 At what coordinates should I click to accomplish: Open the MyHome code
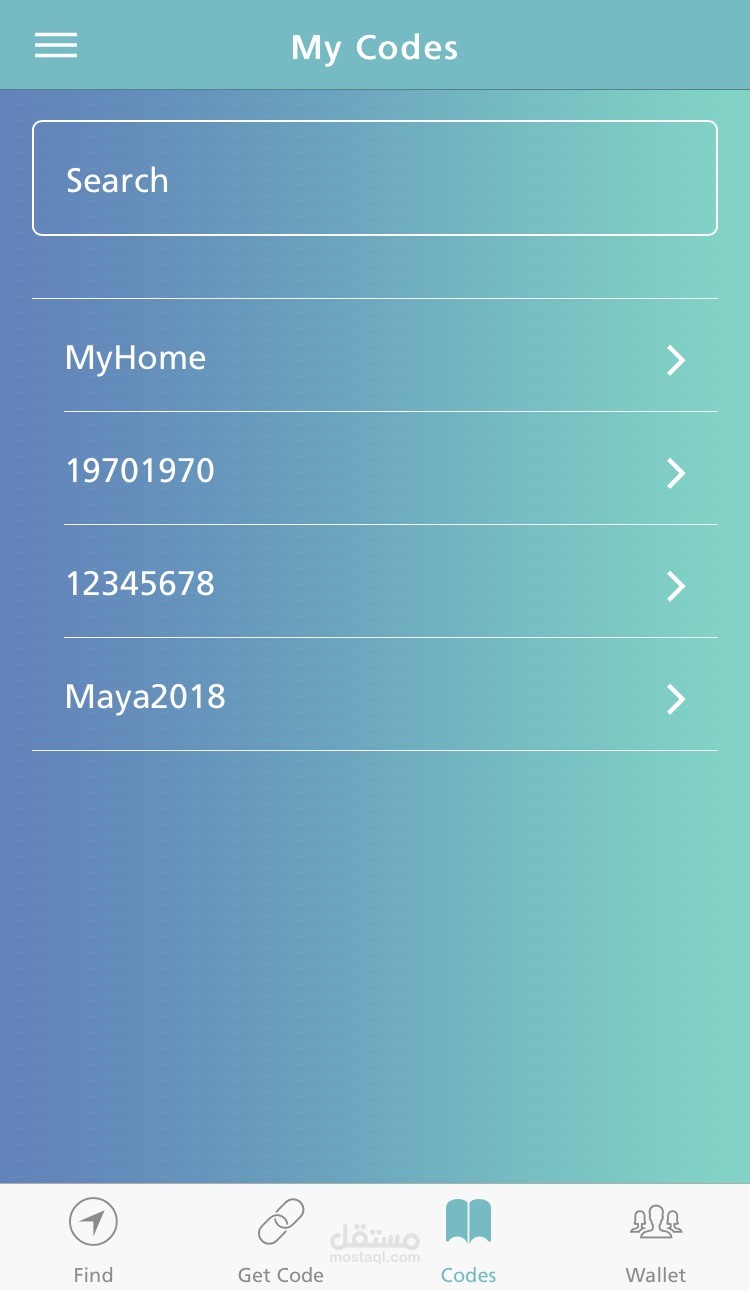(x=375, y=357)
